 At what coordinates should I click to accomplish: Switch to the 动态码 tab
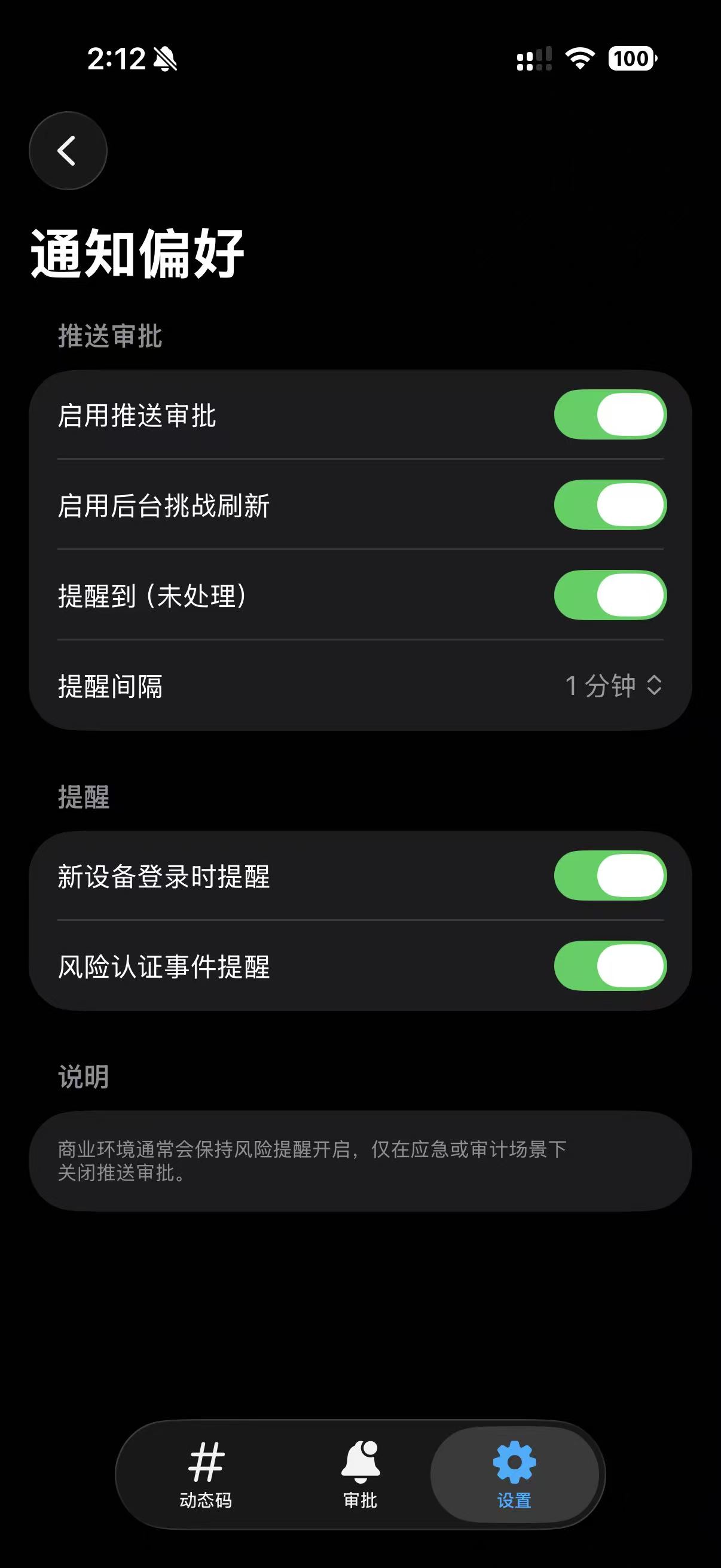pyautogui.click(x=206, y=1474)
